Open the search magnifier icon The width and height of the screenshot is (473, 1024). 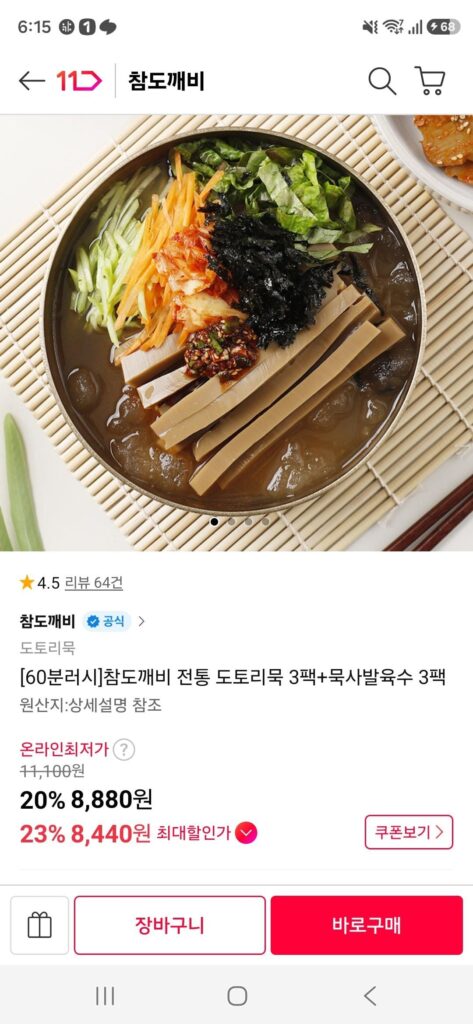tap(382, 81)
